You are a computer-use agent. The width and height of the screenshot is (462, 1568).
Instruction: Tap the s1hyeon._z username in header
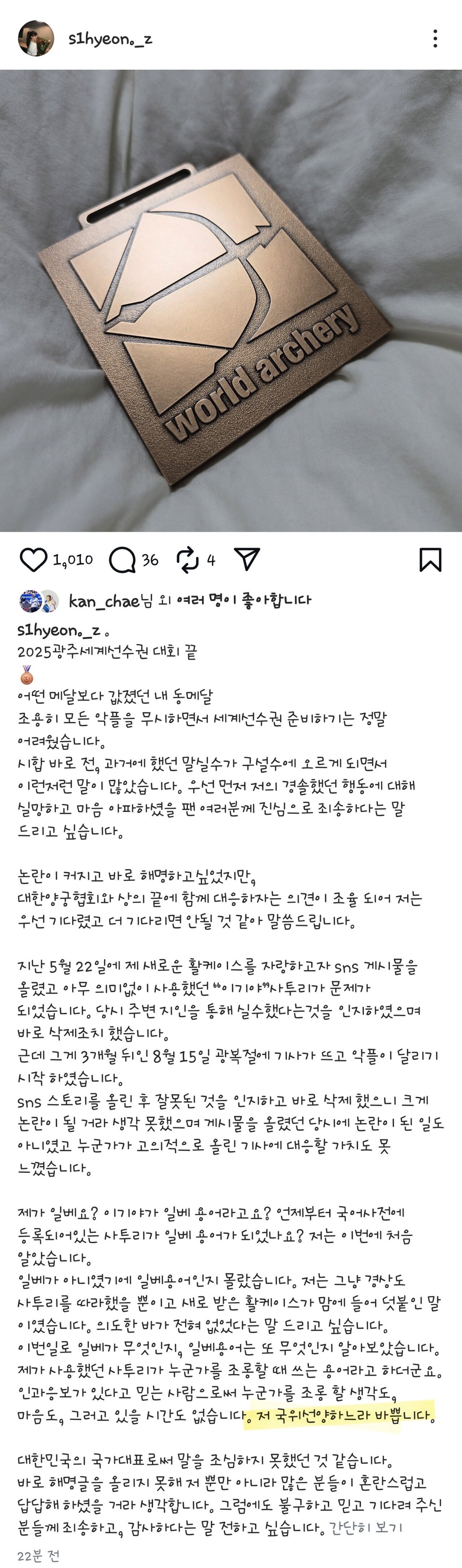tap(110, 39)
